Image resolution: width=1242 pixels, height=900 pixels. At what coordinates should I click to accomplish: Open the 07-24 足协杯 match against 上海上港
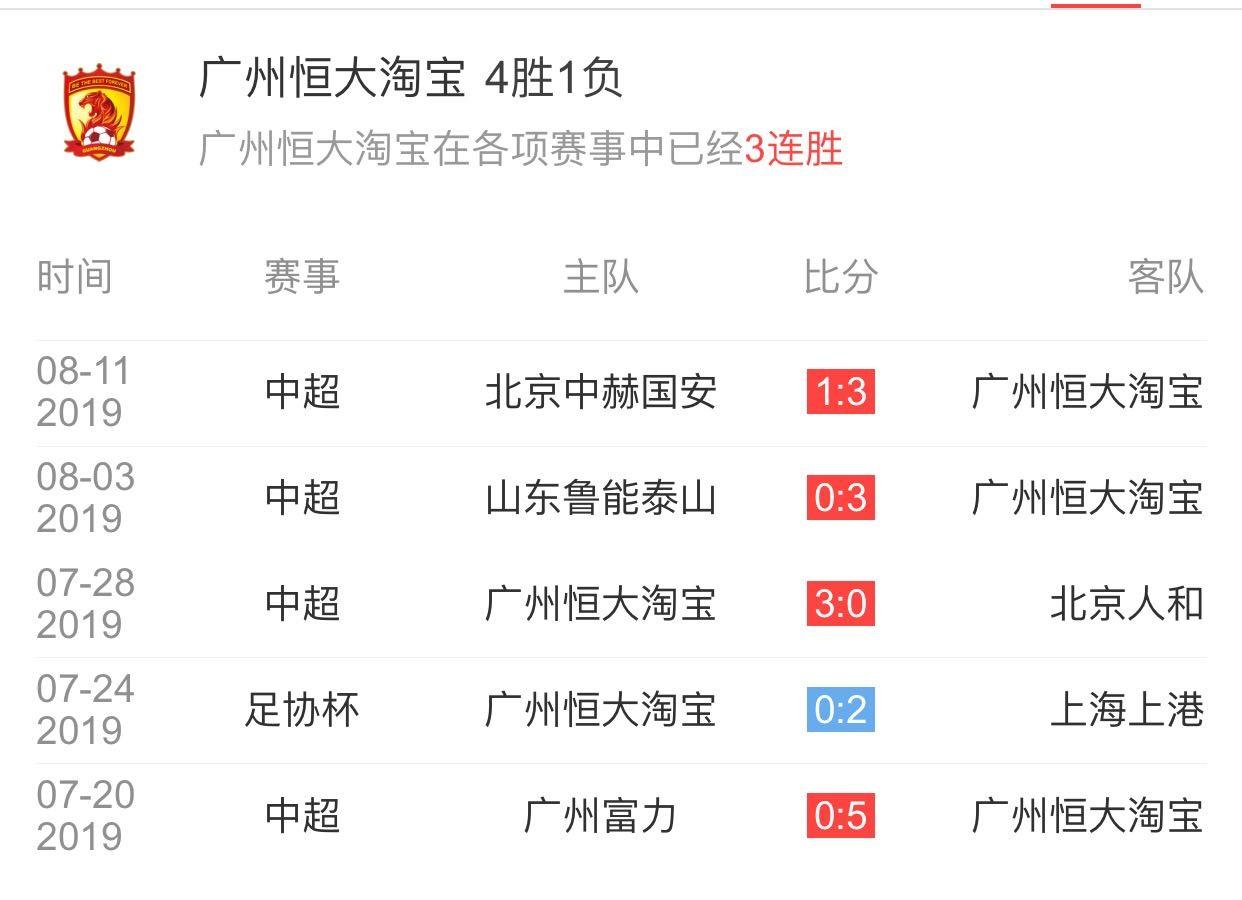click(620, 710)
